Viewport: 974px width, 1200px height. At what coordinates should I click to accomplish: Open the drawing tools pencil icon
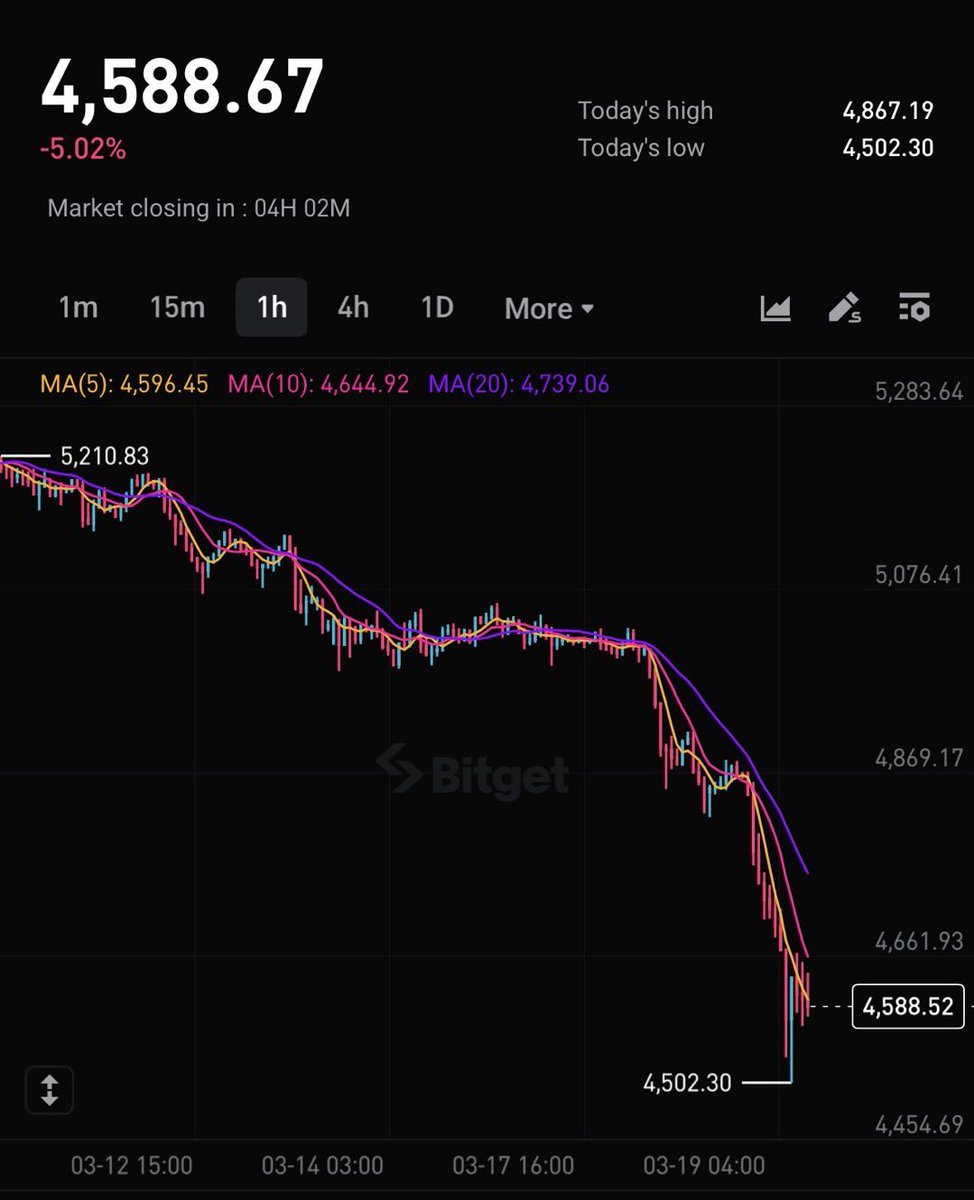pyautogui.click(x=845, y=308)
